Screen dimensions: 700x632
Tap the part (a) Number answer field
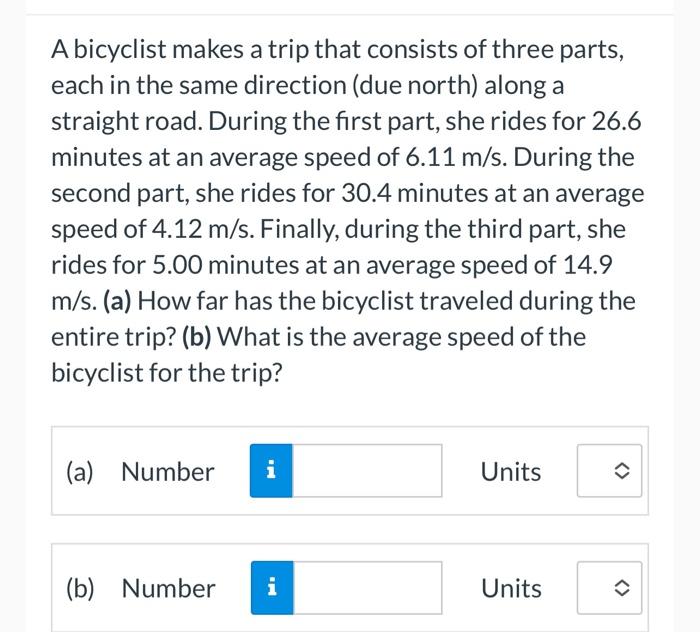pyautogui.click(x=368, y=471)
